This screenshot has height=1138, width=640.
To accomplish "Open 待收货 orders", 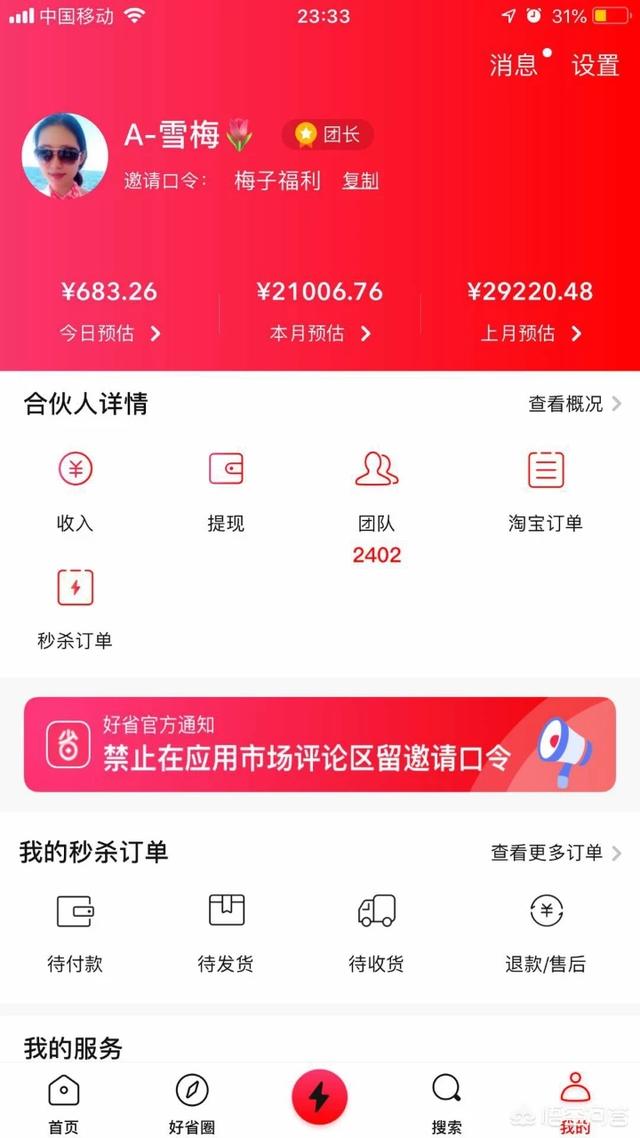I will [x=377, y=932].
